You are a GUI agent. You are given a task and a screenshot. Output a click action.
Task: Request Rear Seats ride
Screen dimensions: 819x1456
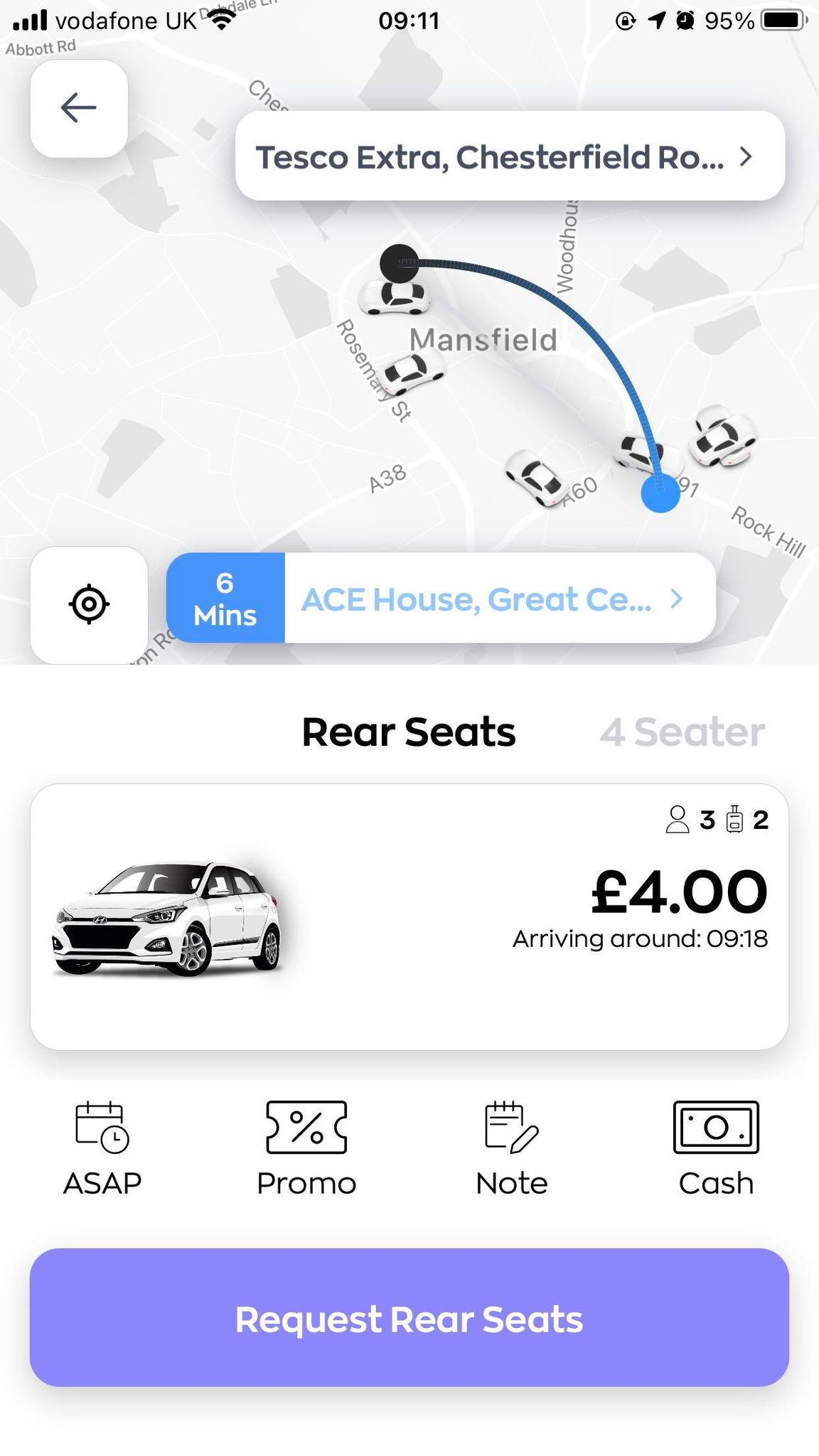(409, 1319)
